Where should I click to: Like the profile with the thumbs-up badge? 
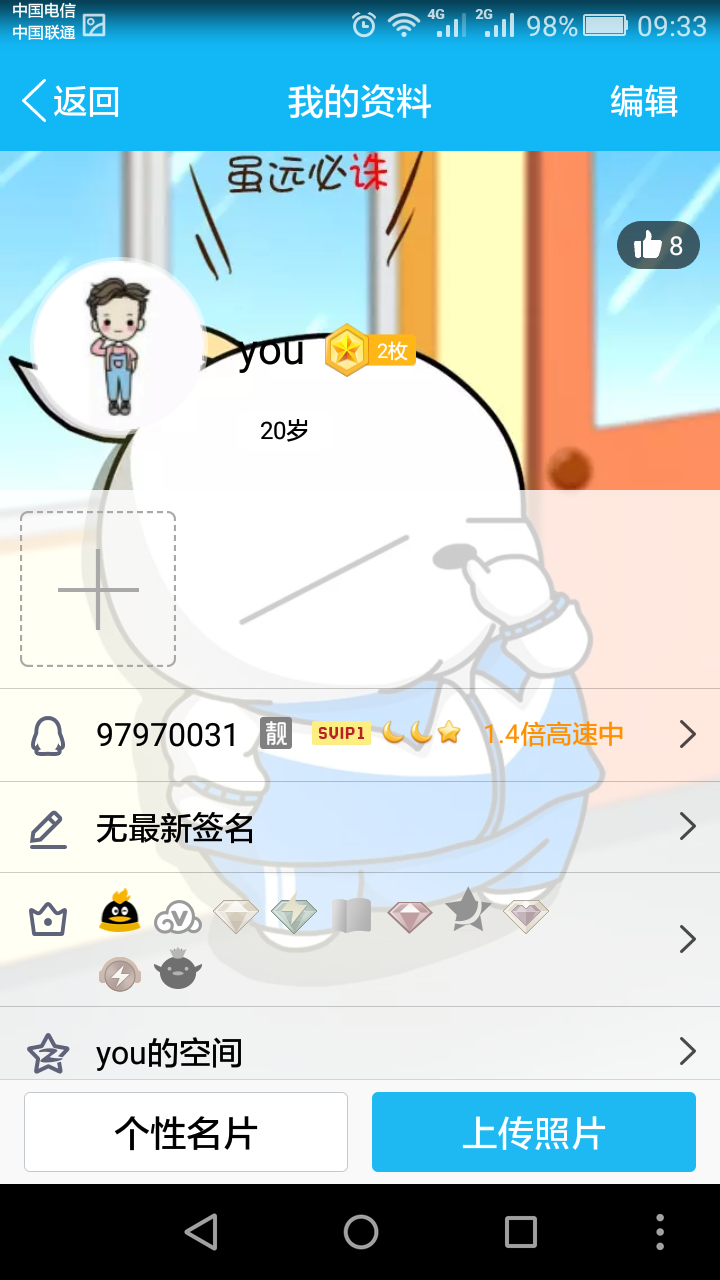pos(658,245)
